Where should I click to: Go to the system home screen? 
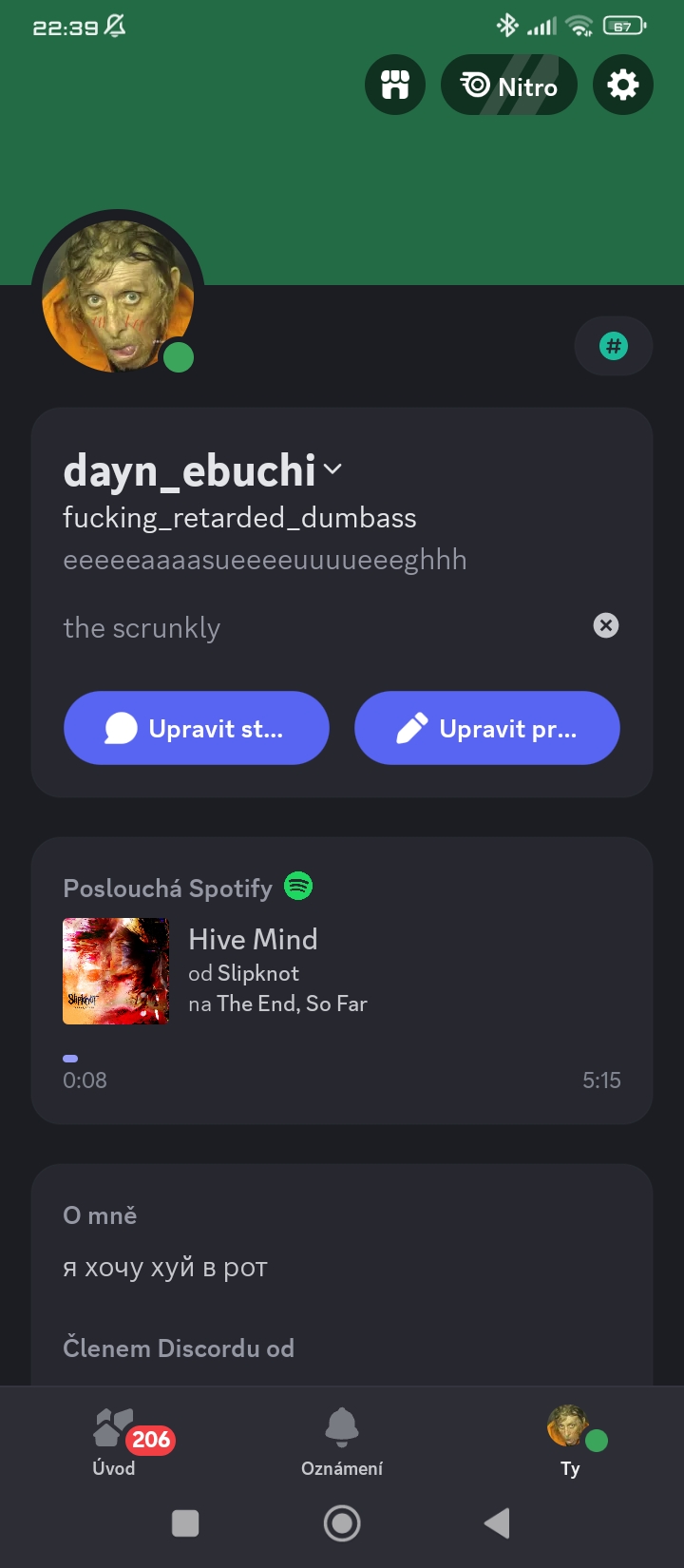point(342,1523)
